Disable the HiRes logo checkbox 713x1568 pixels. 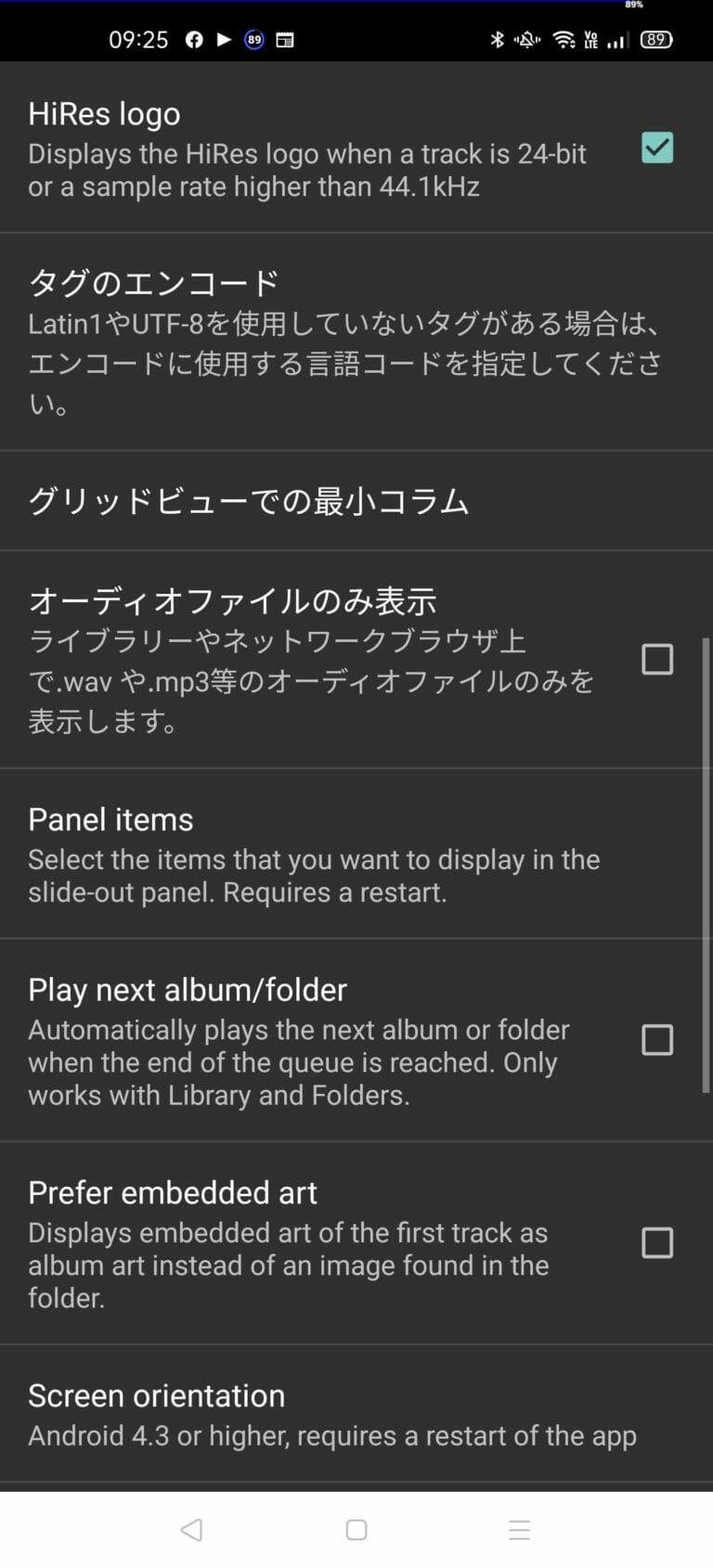657,148
